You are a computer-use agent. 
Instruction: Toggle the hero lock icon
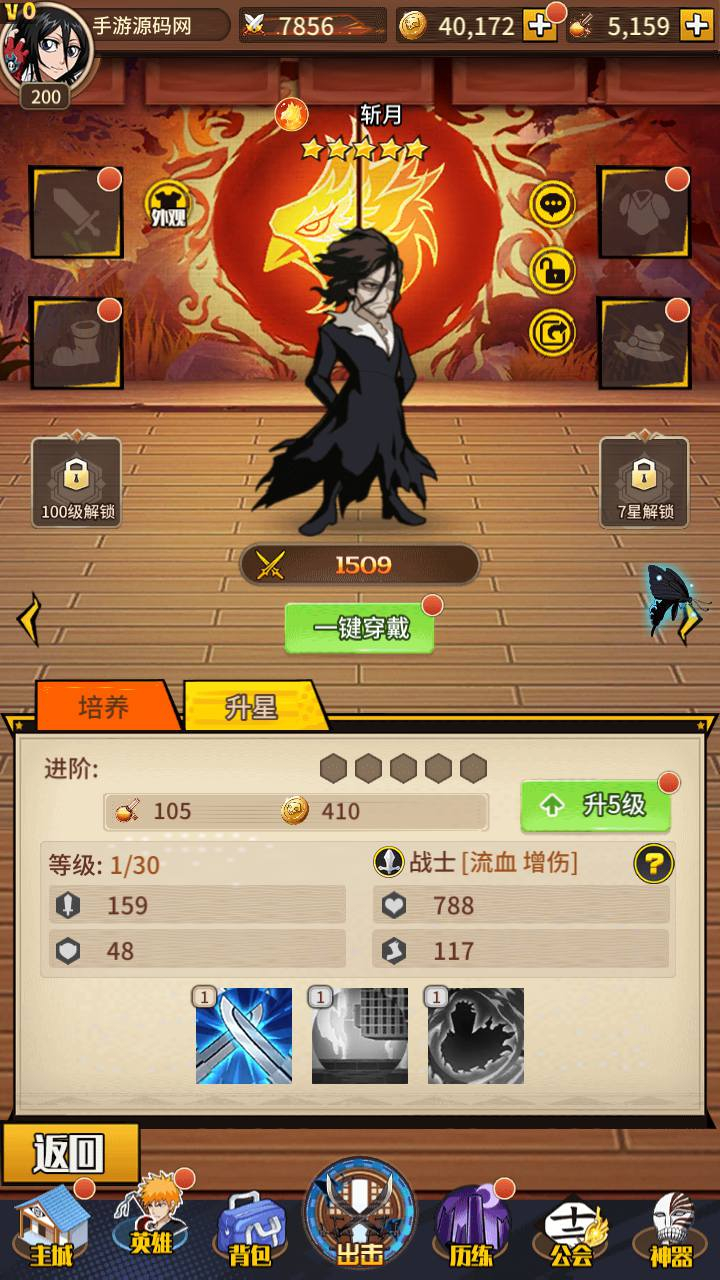(552, 270)
